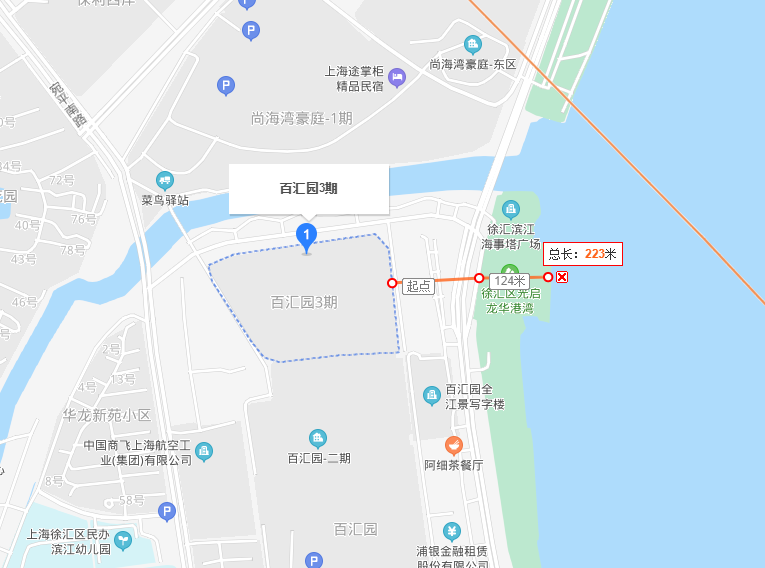Select the 百汇园全江景写字楼 marker
The width and height of the screenshot is (765, 568).
[432, 396]
